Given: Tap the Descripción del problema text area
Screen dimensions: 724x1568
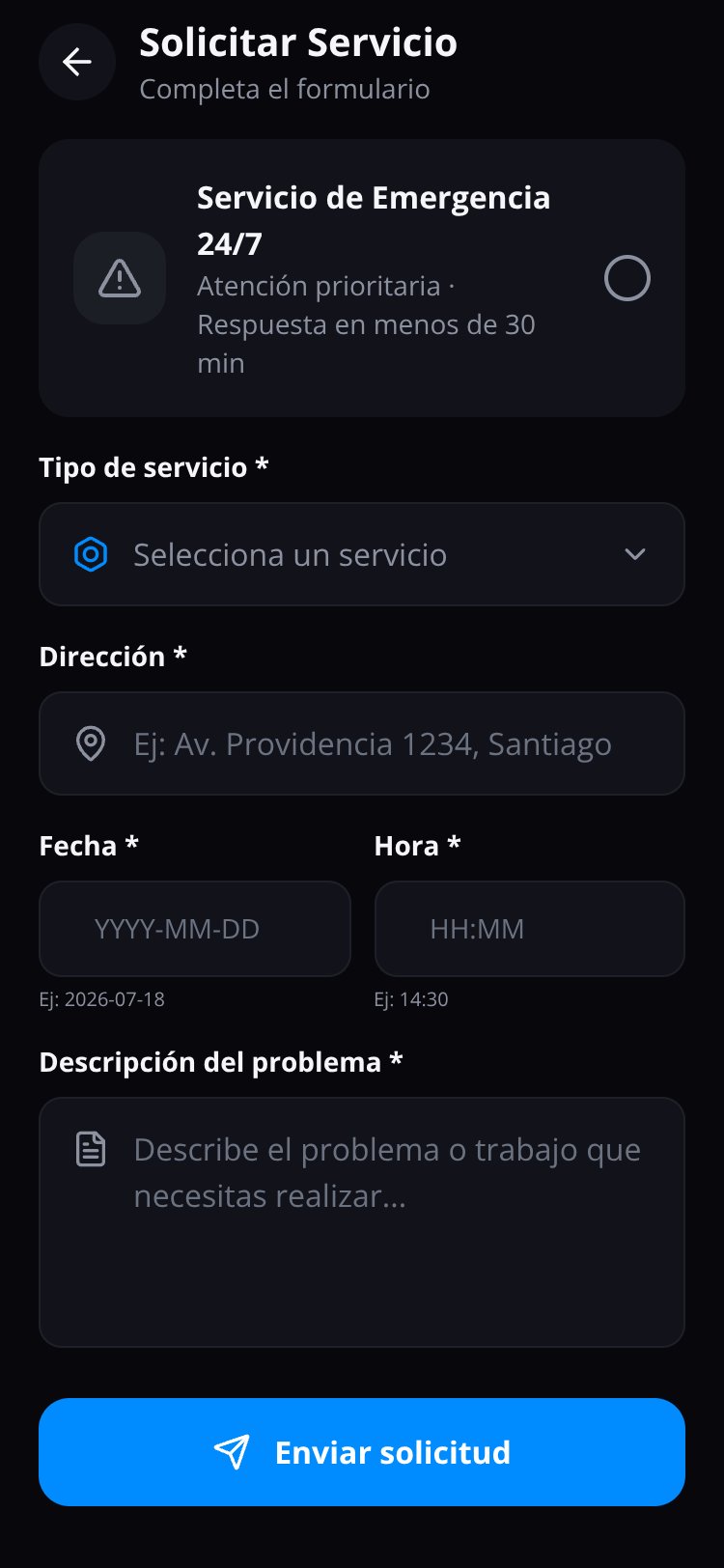Looking at the screenshot, I should point(362,1222).
